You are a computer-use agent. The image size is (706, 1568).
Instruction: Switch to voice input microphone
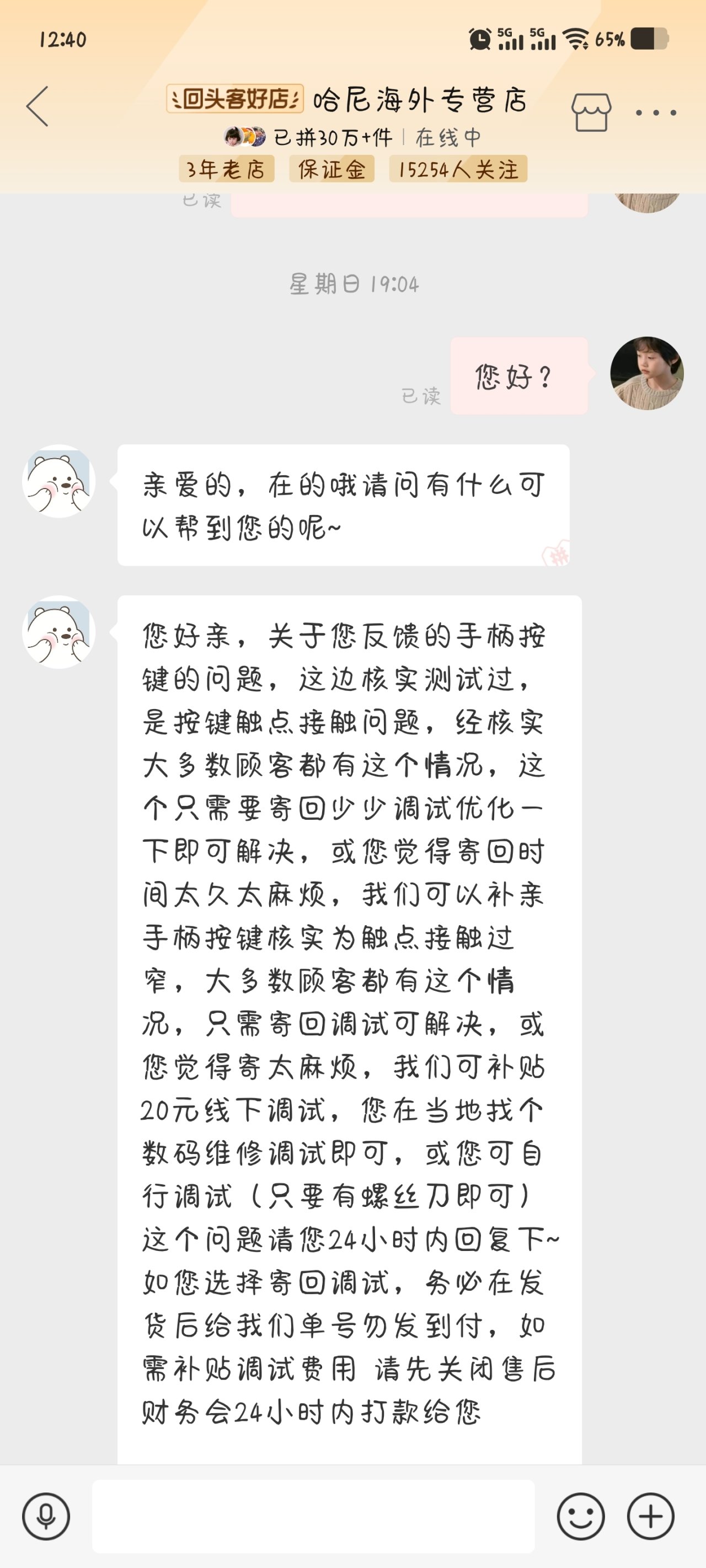tap(46, 1516)
